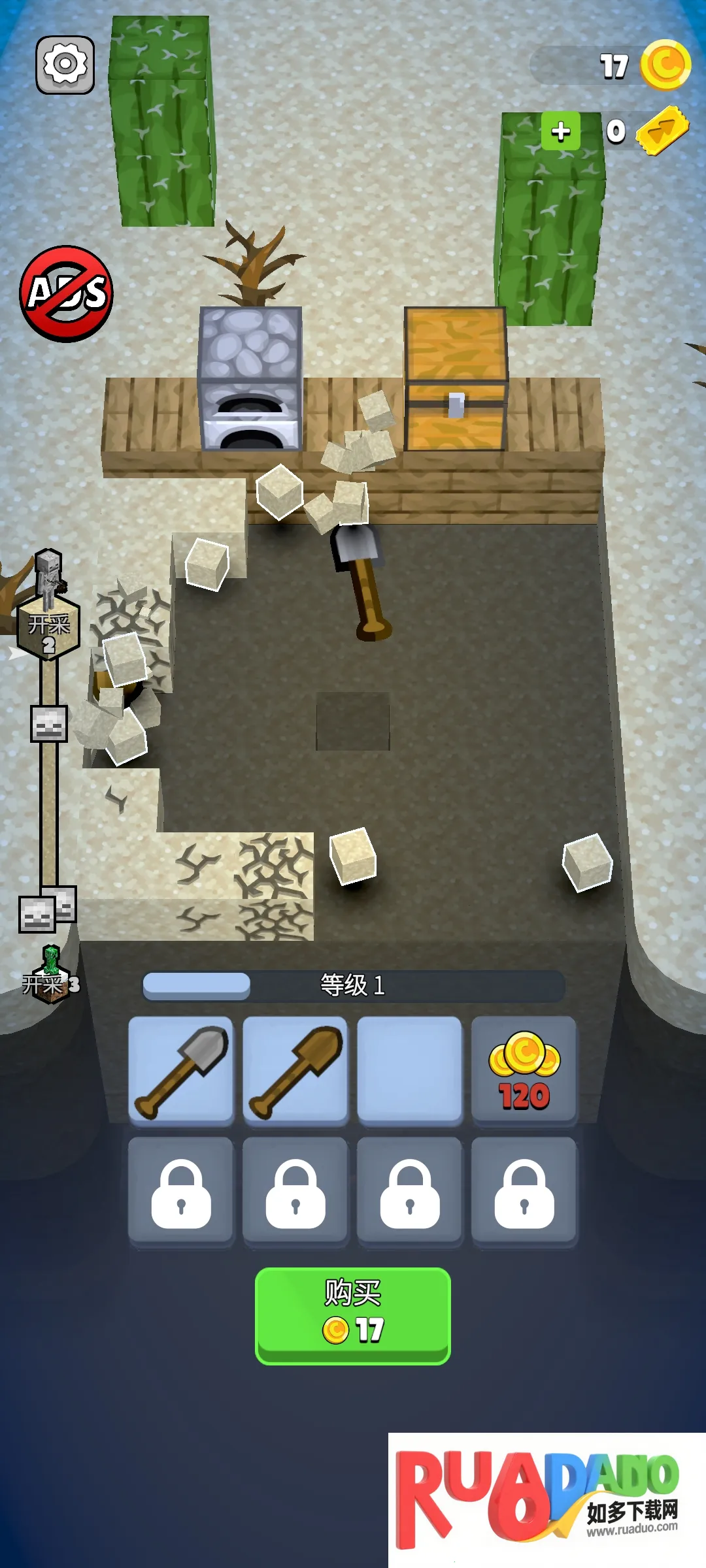Select the gray iron shovel slot
This screenshot has height=1568, width=706.
pyautogui.click(x=181, y=1070)
